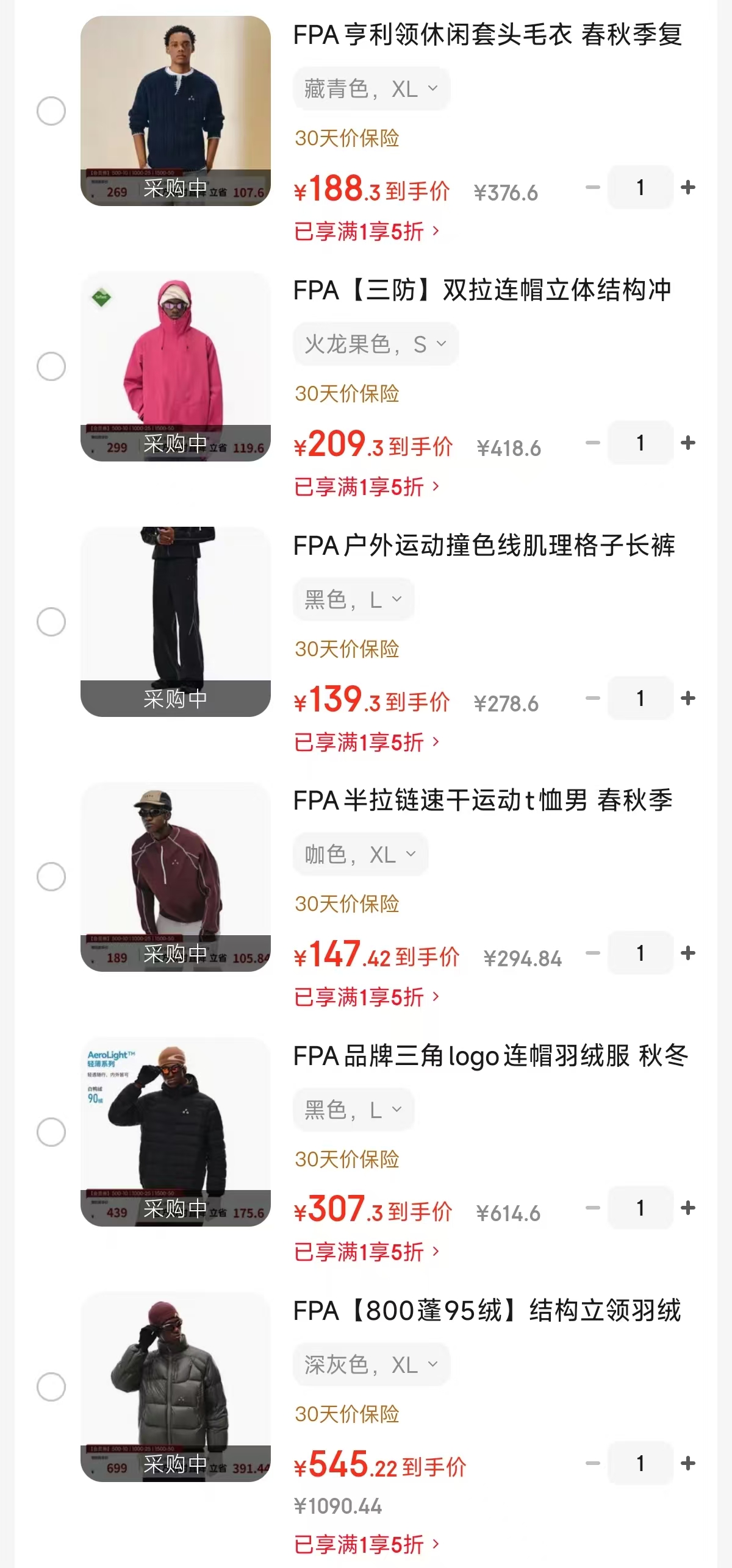
Task: Expand the 咖色, XL options dropdown
Action: (x=360, y=855)
